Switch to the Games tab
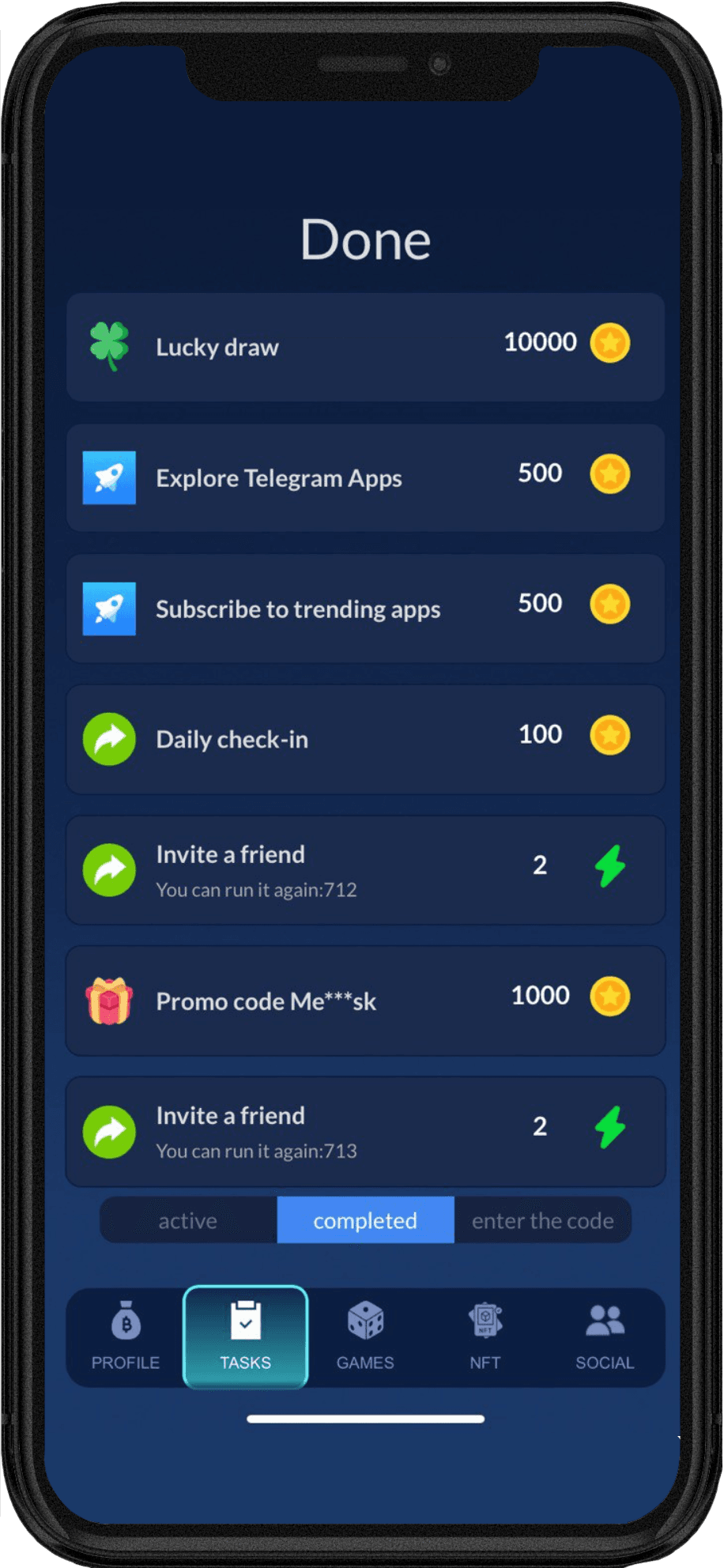 click(x=365, y=1337)
